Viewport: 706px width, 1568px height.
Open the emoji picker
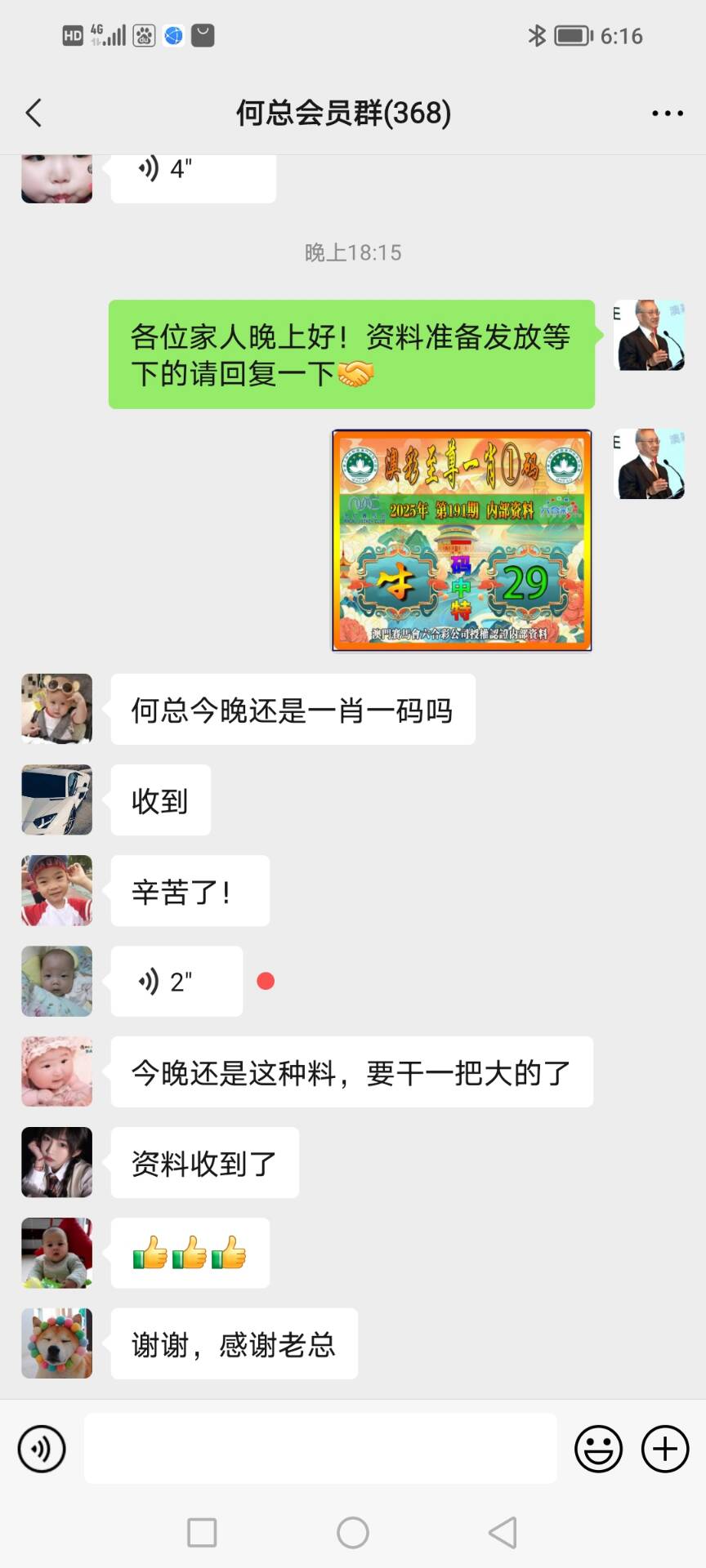click(598, 1449)
